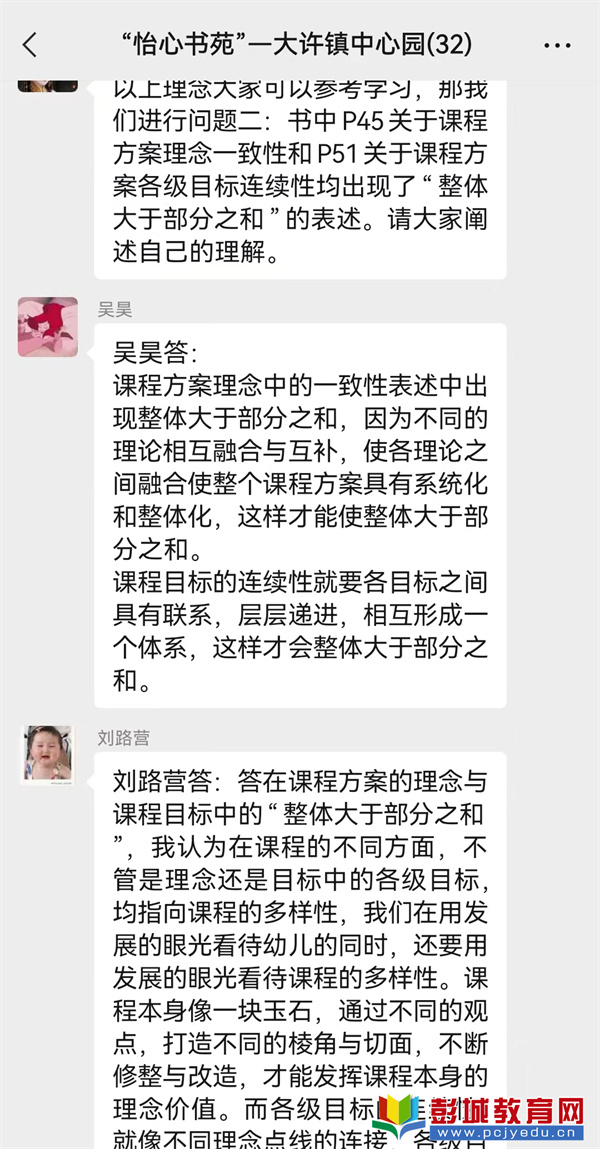Open the group chat overflow menu
This screenshot has height=1149, width=600.
click(557, 45)
